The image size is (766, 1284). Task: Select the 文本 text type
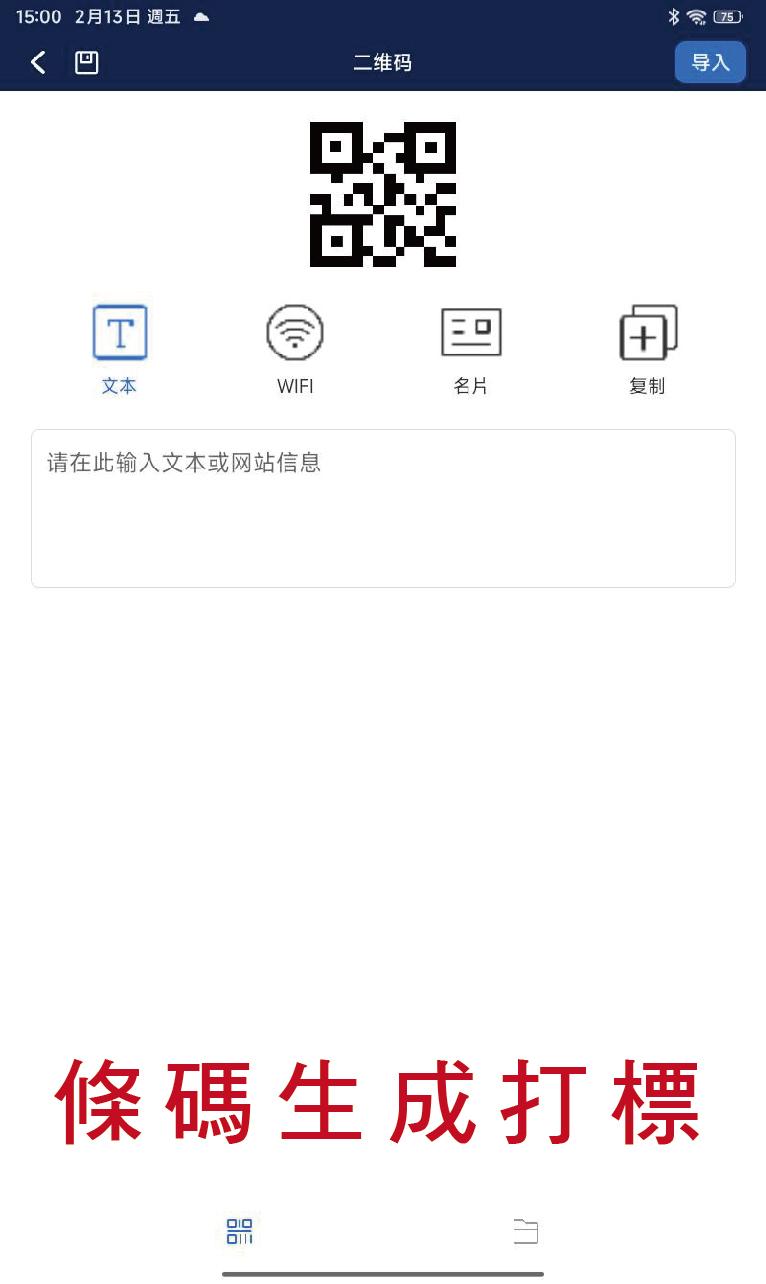[x=120, y=348]
